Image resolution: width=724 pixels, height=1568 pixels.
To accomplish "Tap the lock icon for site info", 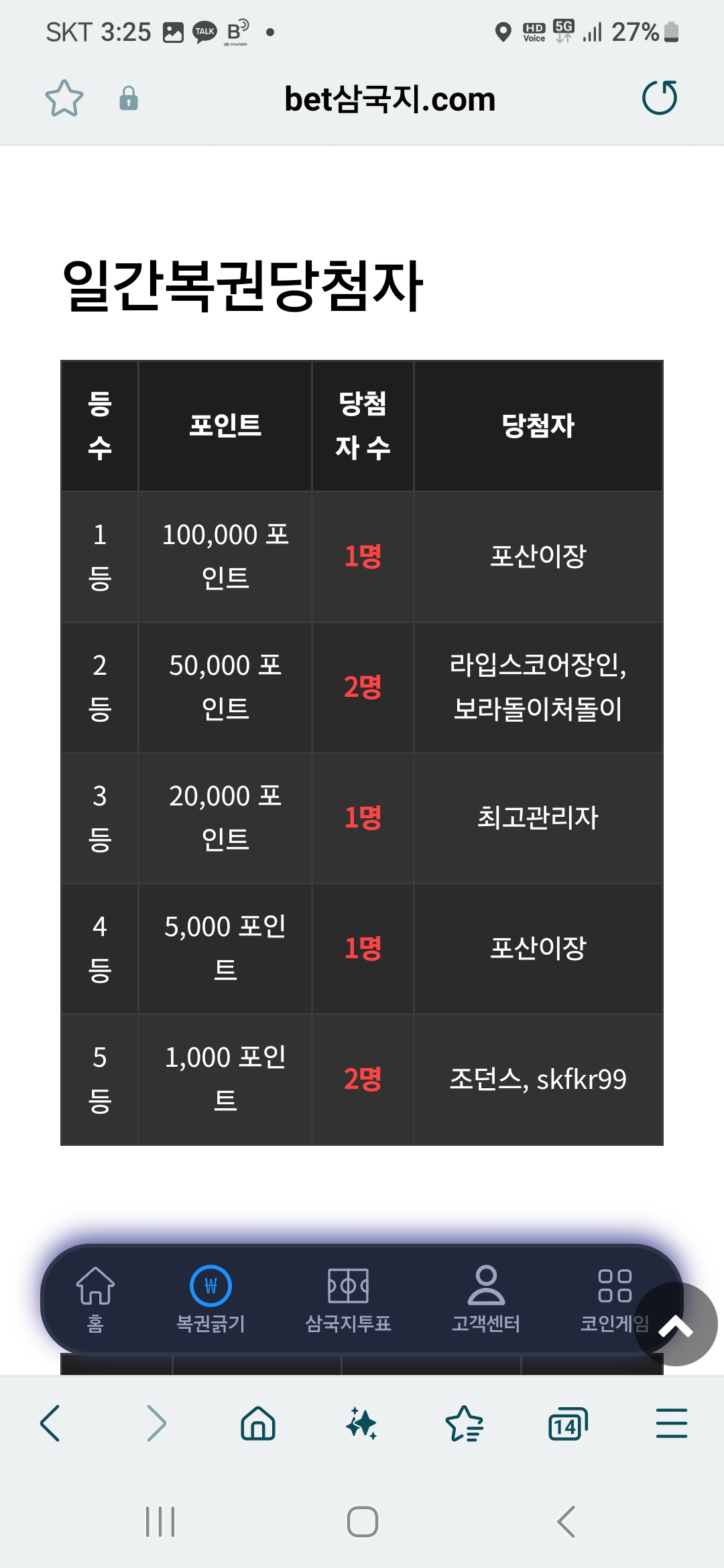I will (129, 99).
